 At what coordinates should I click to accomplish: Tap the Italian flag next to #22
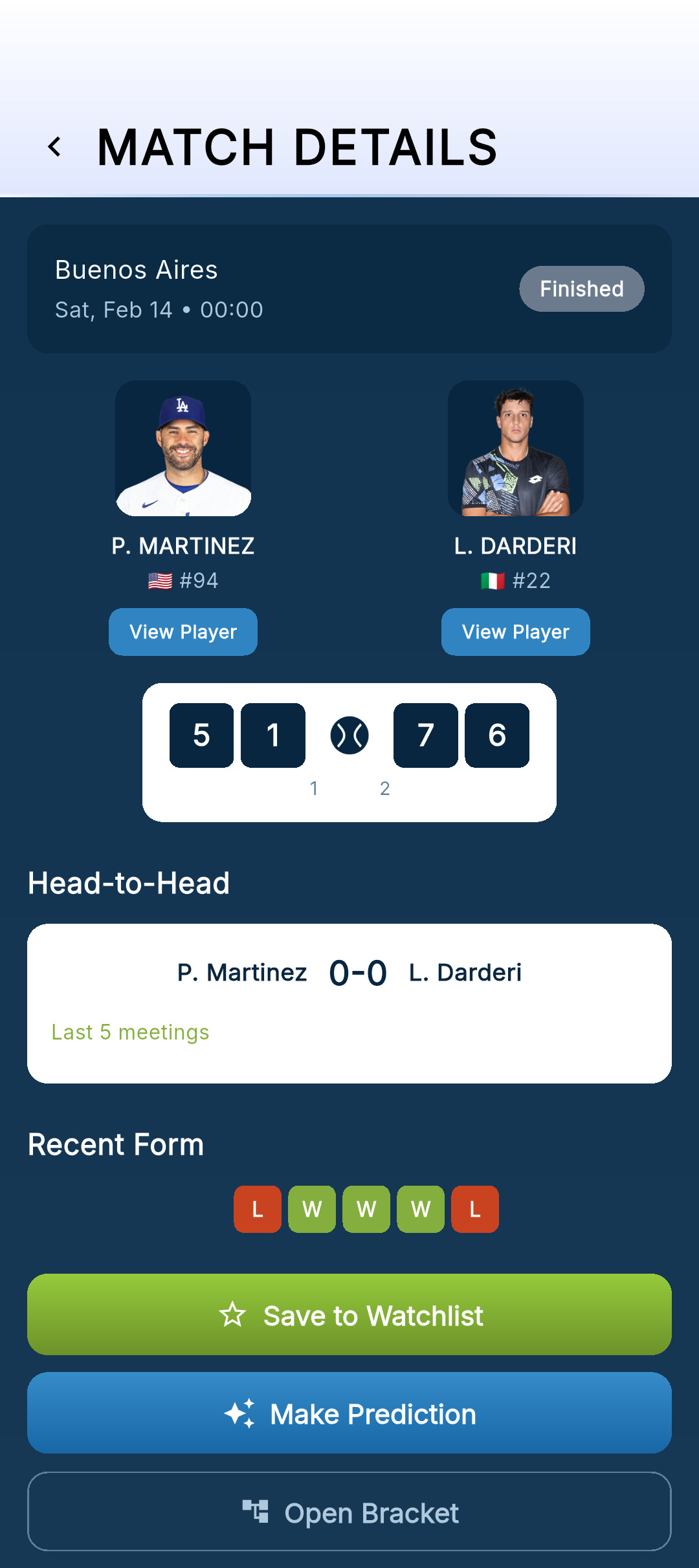point(493,580)
